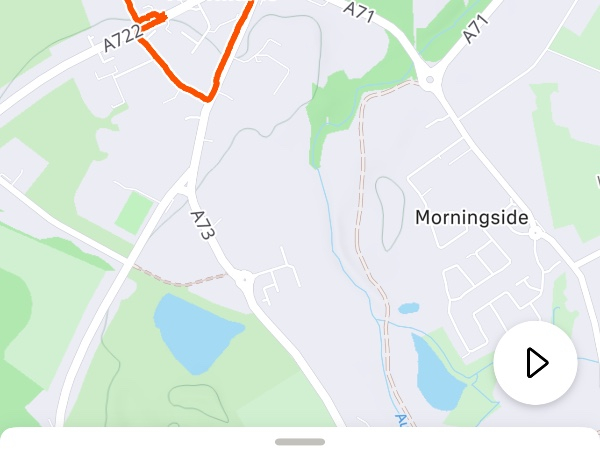This screenshot has width=600, height=450.
Task: Play the route animation
Action: click(536, 363)
